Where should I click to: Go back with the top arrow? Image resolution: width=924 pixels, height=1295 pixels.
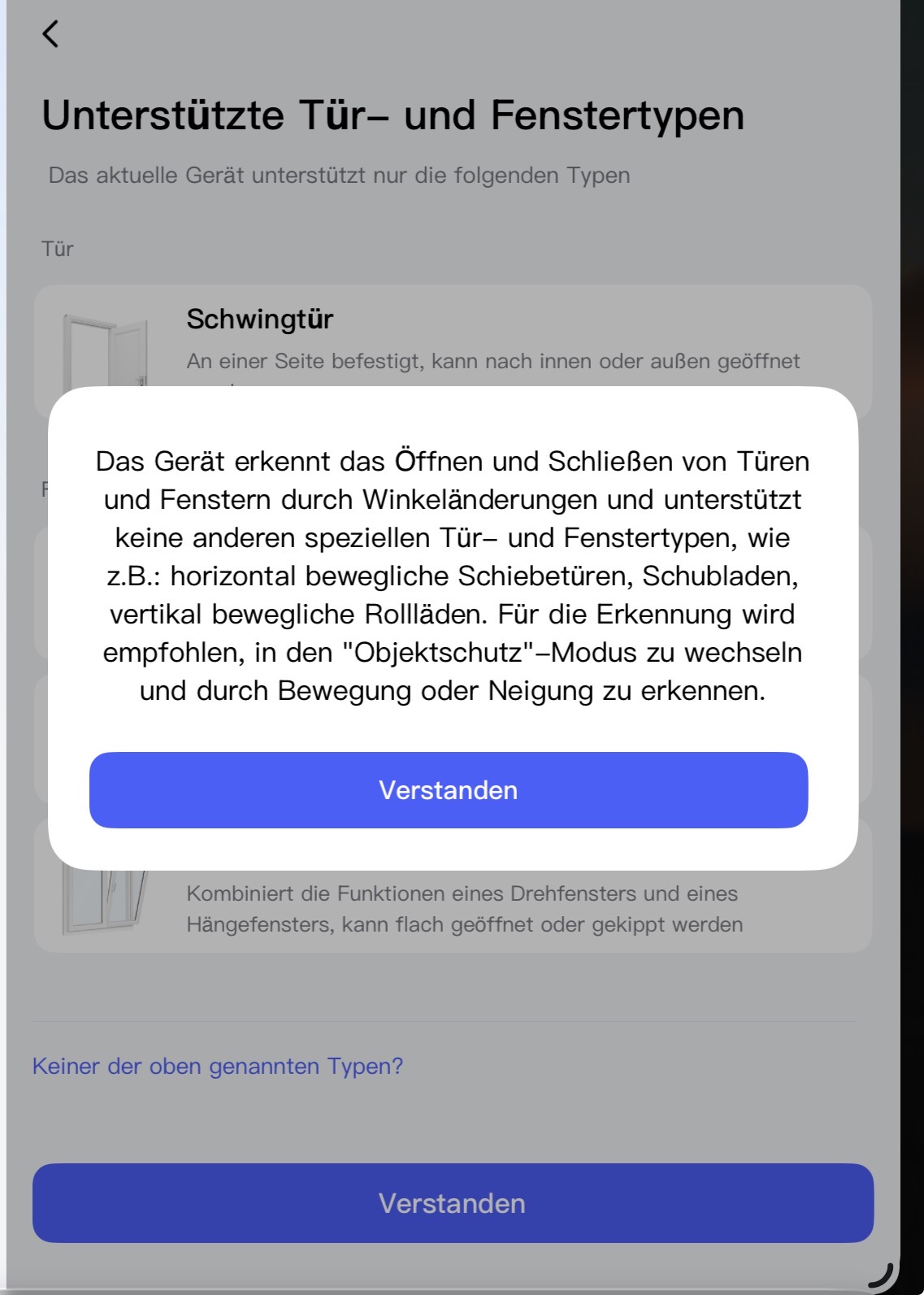[x=50, y=34]
